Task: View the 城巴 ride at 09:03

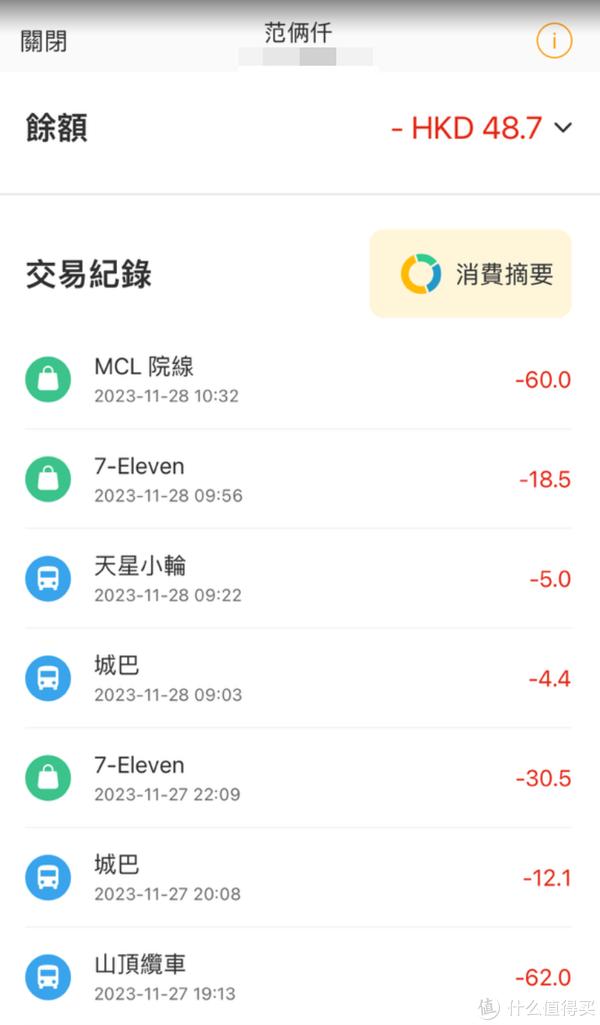Action: (x=299, y=679)
